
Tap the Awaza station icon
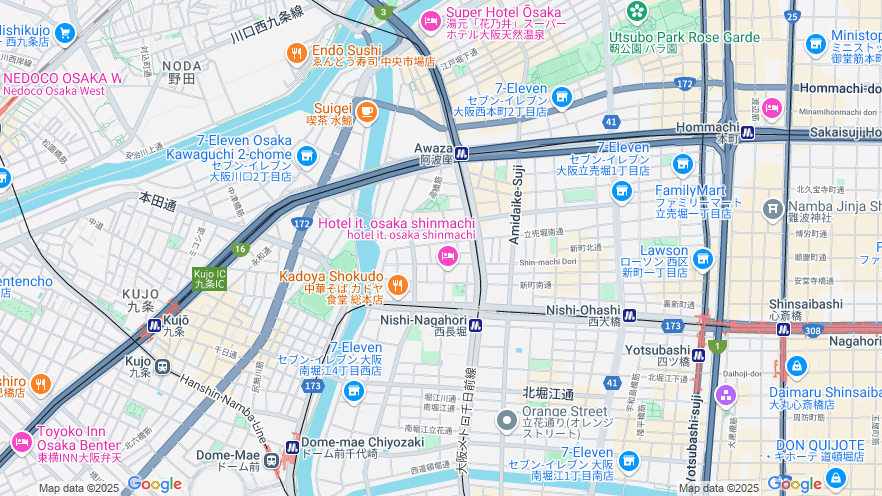click(x=462, y=155)
